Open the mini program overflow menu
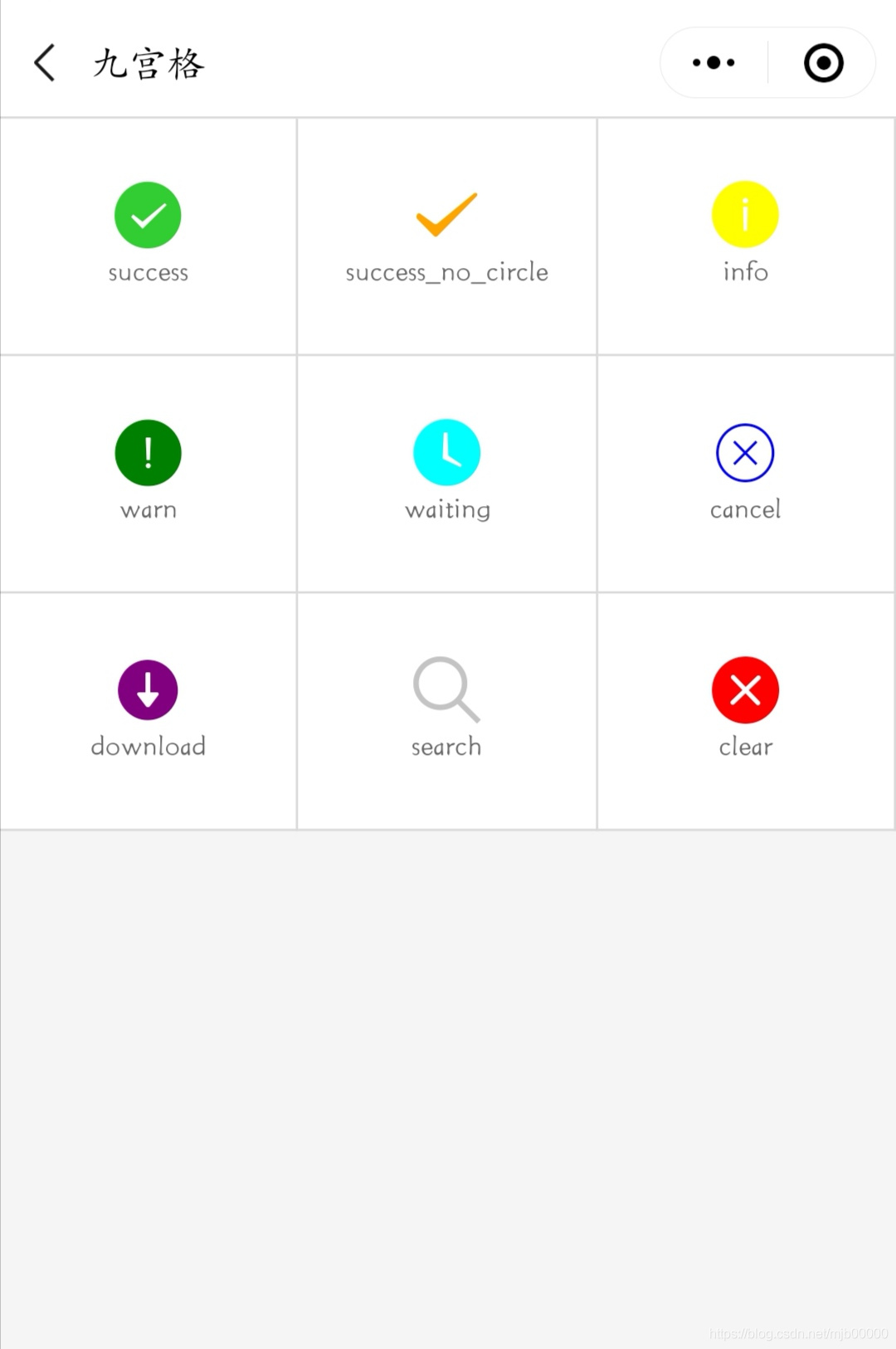Viewport: 896px width, 1349px height. point(713,63)
